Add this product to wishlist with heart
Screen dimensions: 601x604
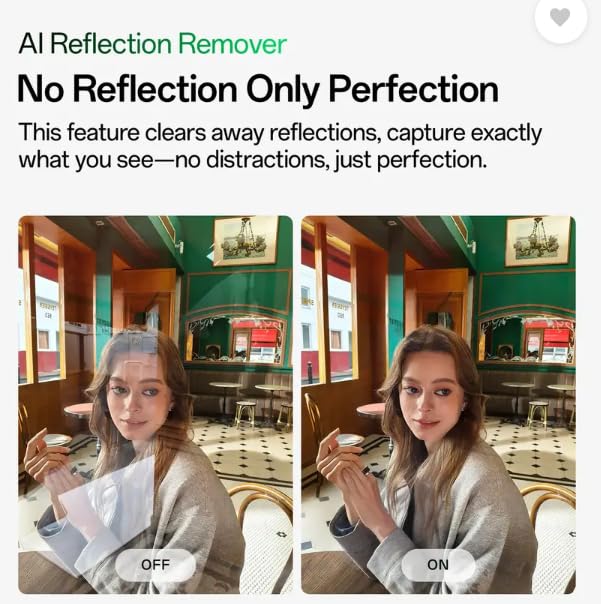coord(561,17)
